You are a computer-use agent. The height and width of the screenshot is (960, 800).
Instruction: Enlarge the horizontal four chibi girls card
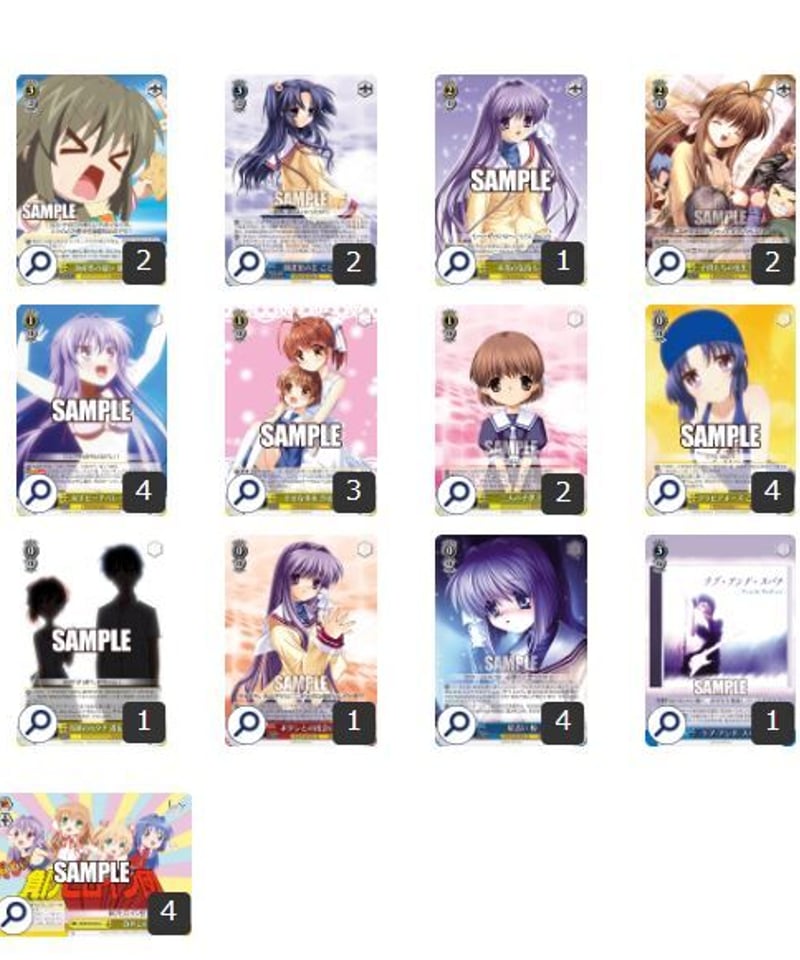(x=16, y=913)
